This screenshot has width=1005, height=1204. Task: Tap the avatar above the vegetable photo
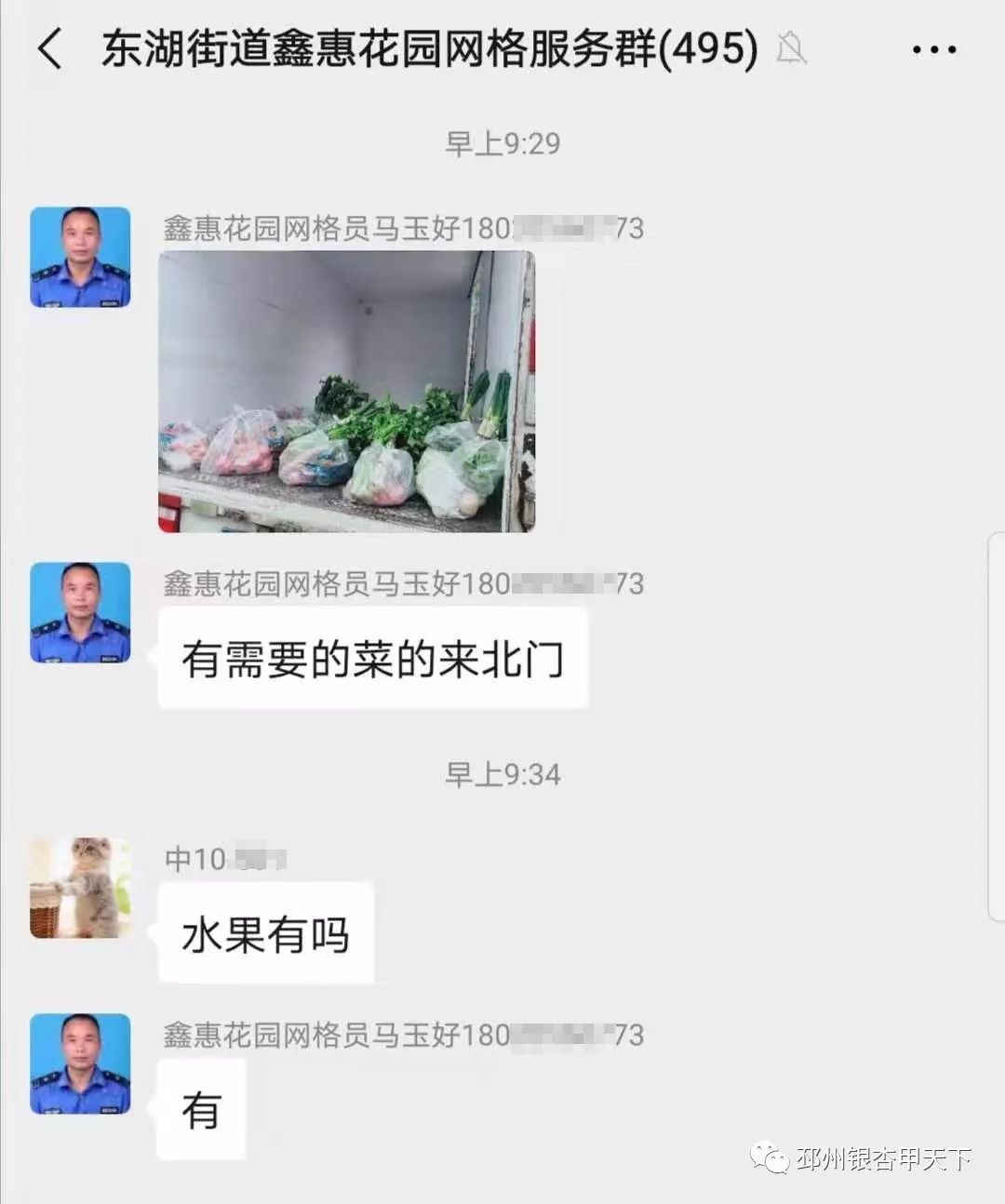[79, 258]
